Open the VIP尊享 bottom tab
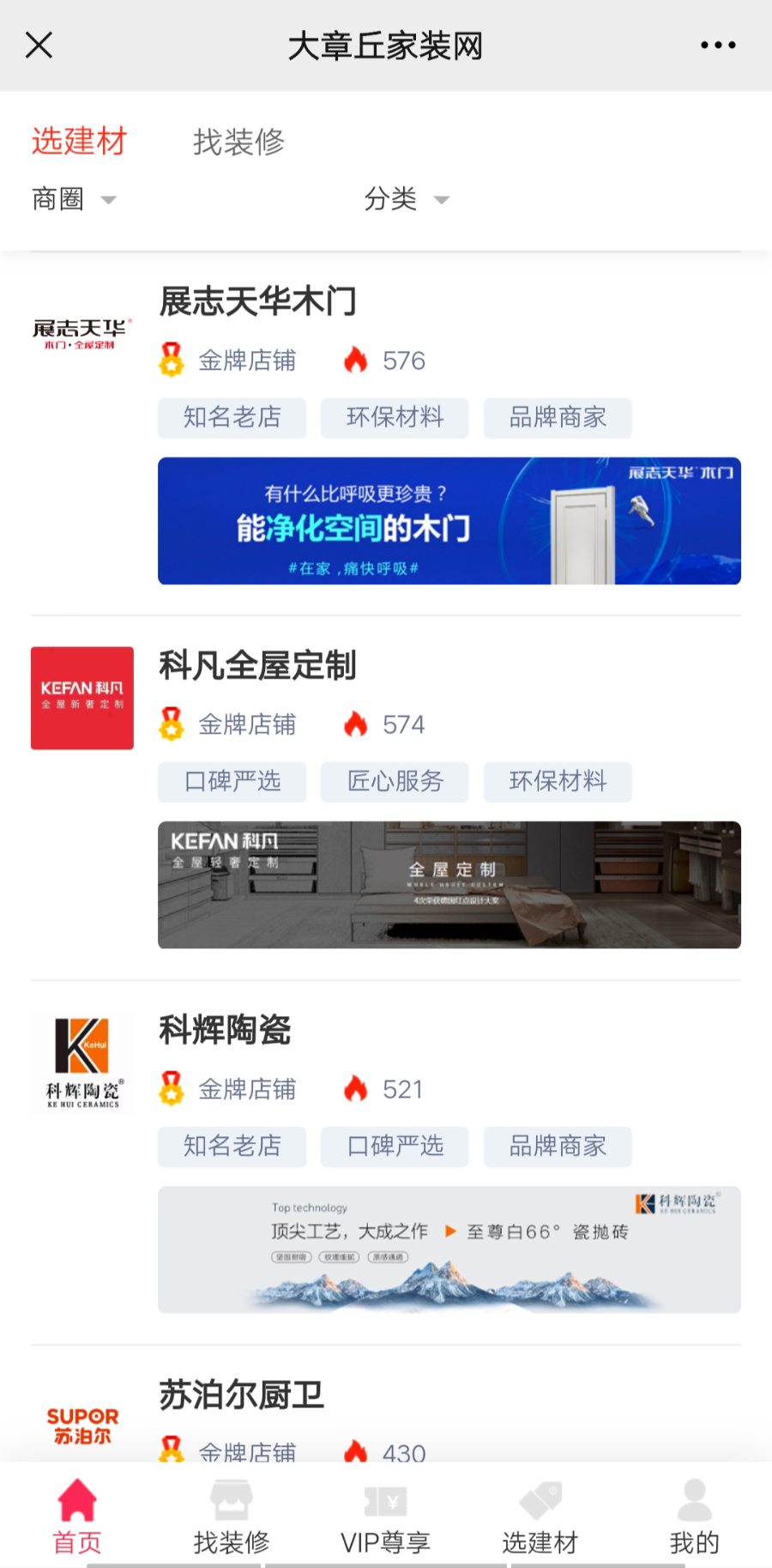This screenshot has height=1568, width=772. click(386, 1517)
